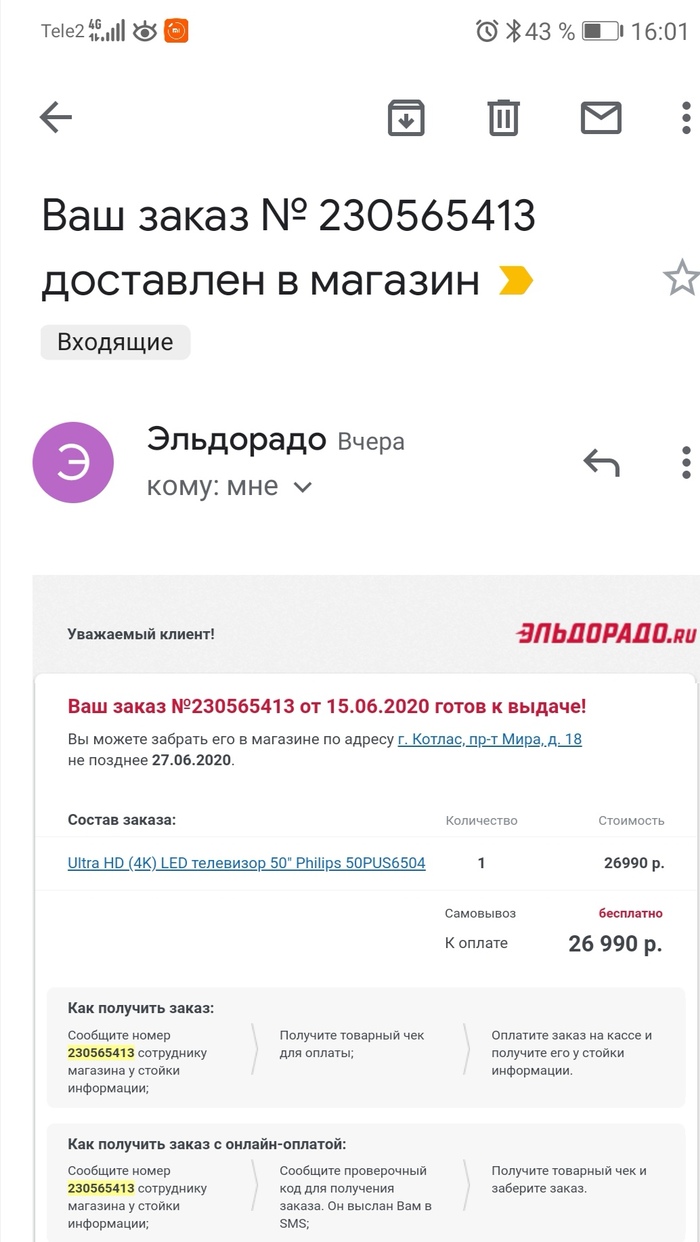
Task: Open the store address link г. Котлас
Action: click(x=489, y=740)
